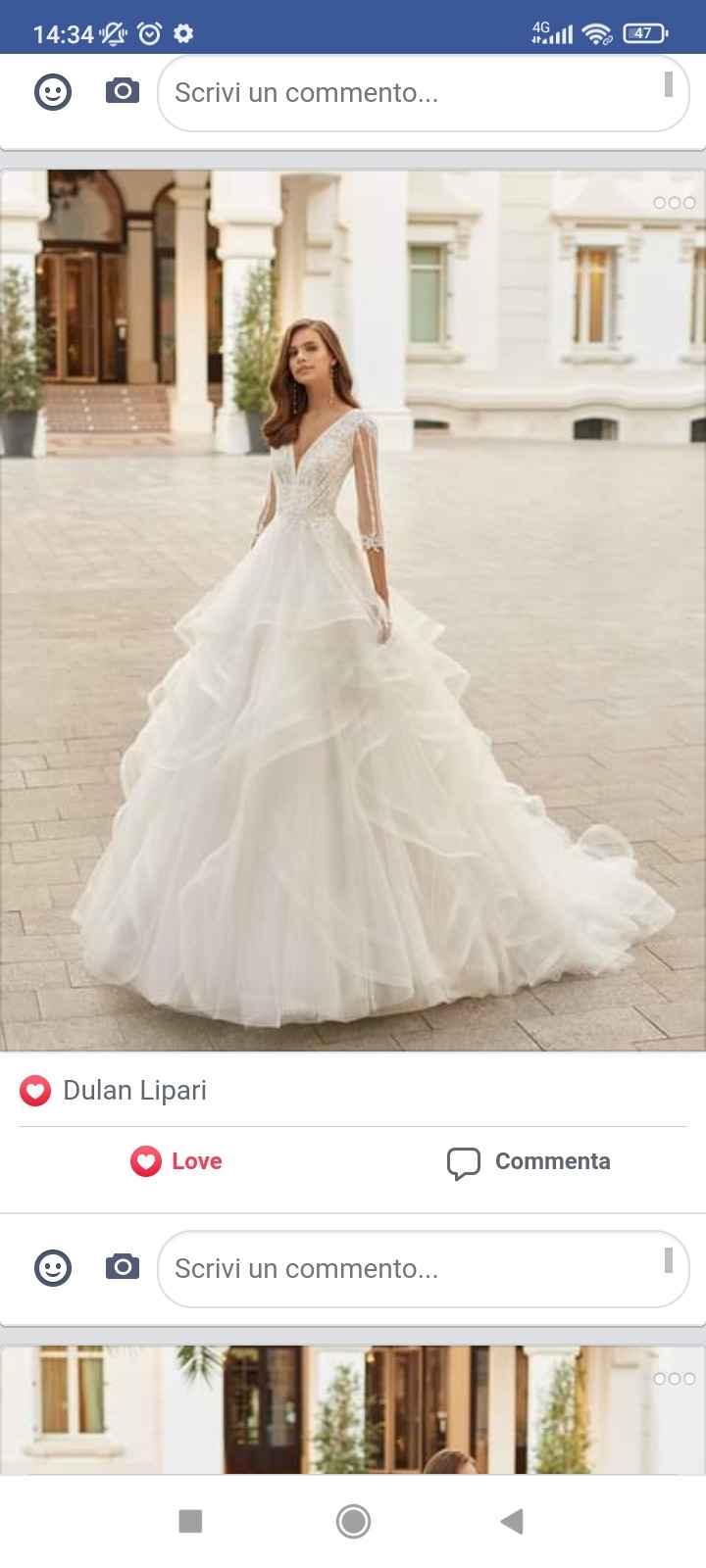
Task: Open emoji picker below the Love button
Action: click(53, 1268)
